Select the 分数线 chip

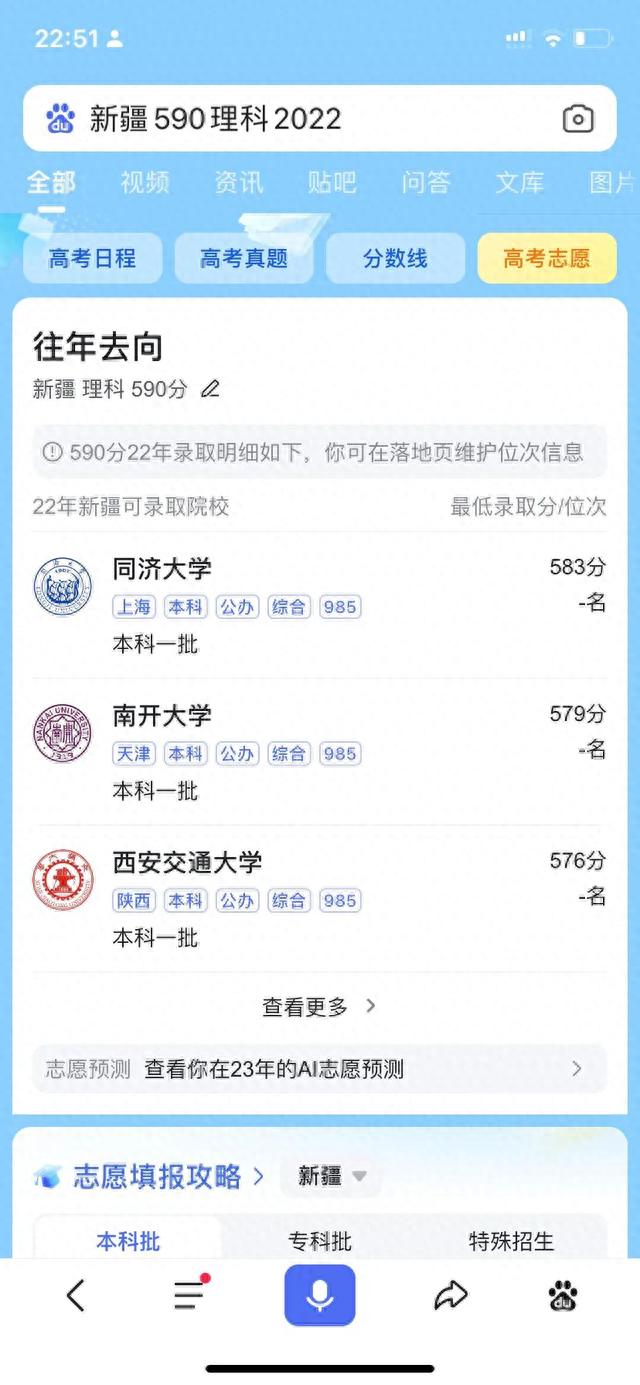coord(396,258)
